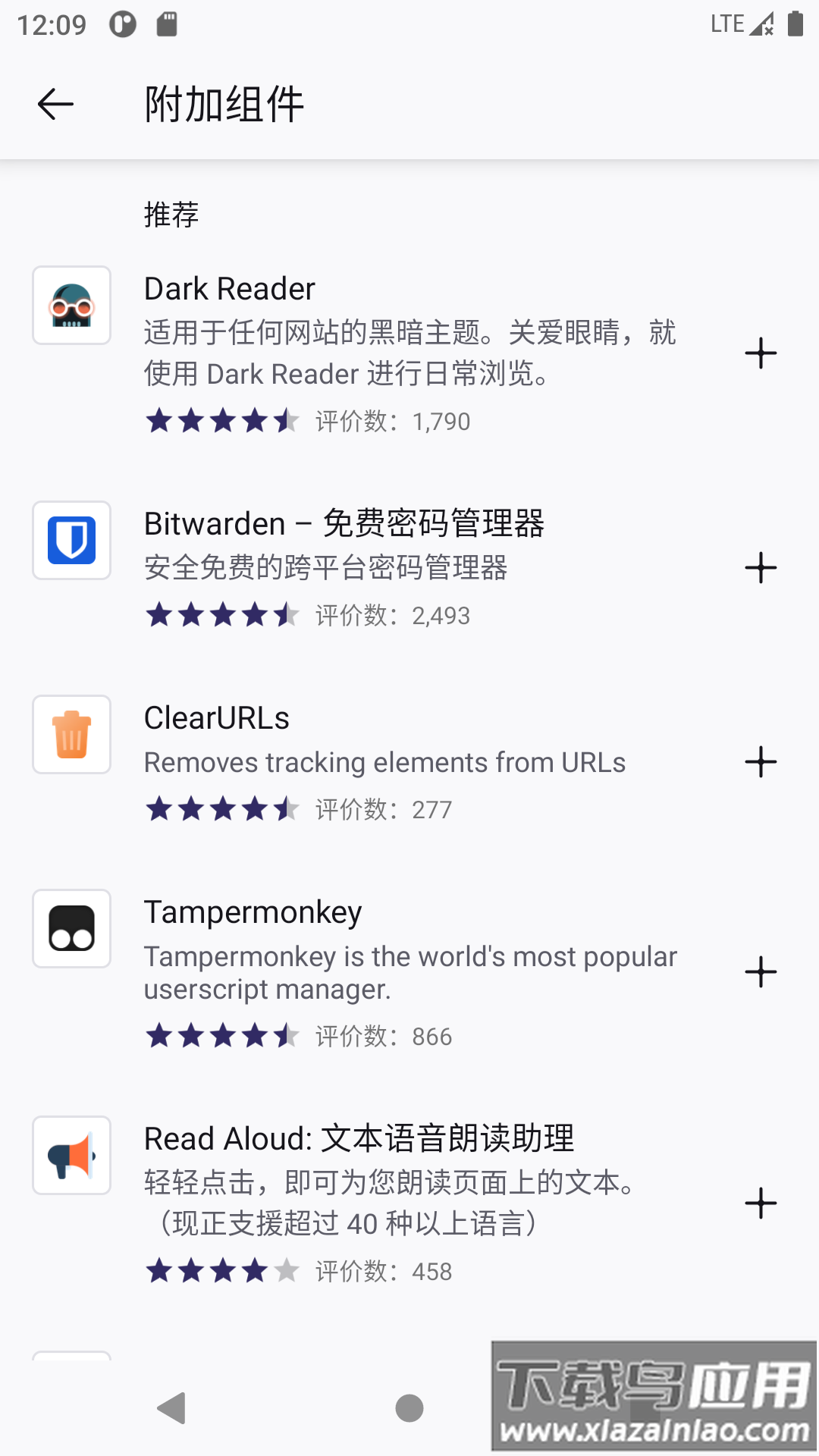Tap Dark Reader's star rating row
Image resolution: width=819 pixels, height=1456 pixels.
[303, 422]
